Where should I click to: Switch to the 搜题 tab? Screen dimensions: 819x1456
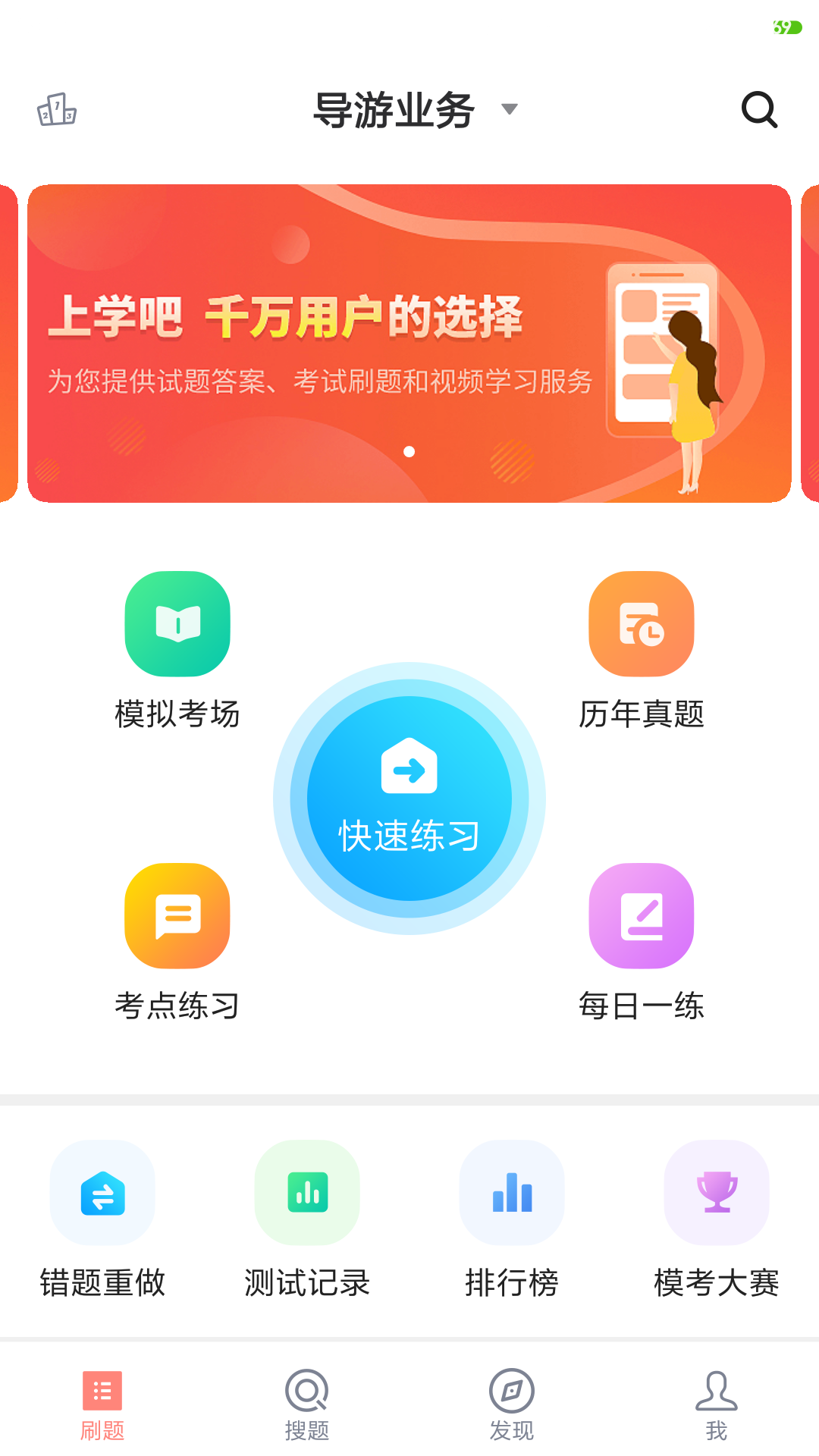click(x=306, y=1407)
